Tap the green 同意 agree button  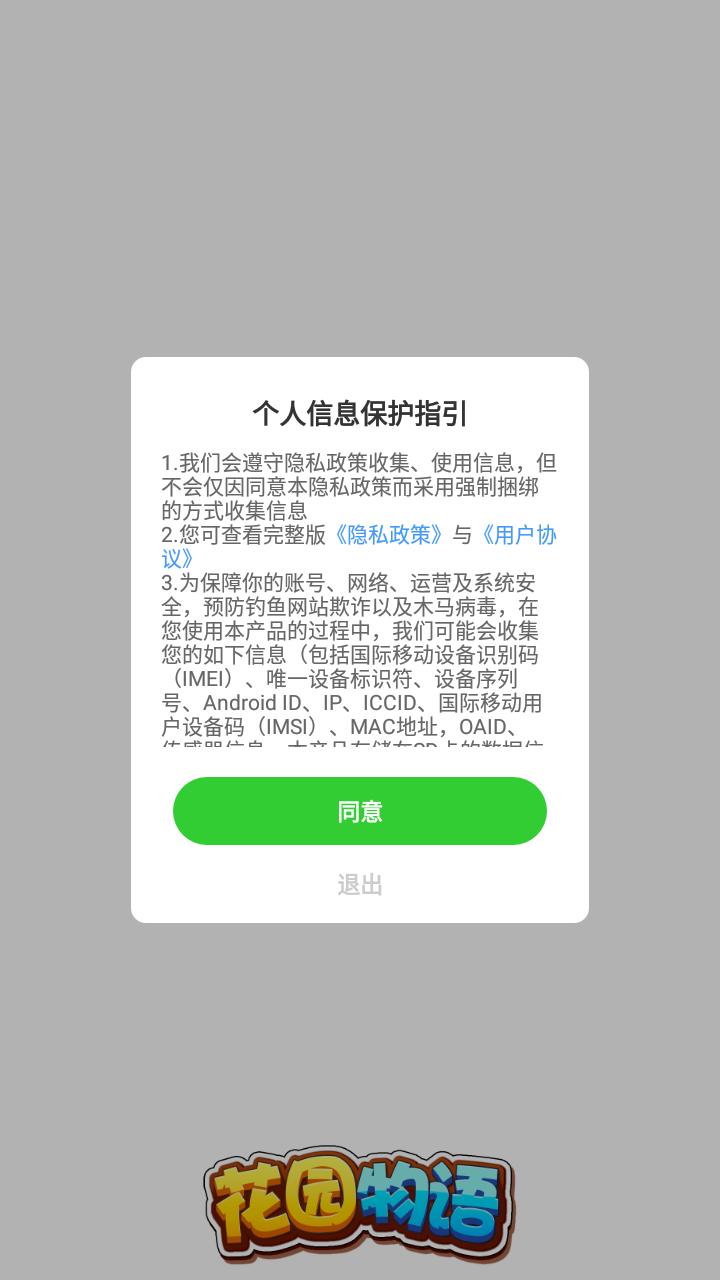point(360,811)
